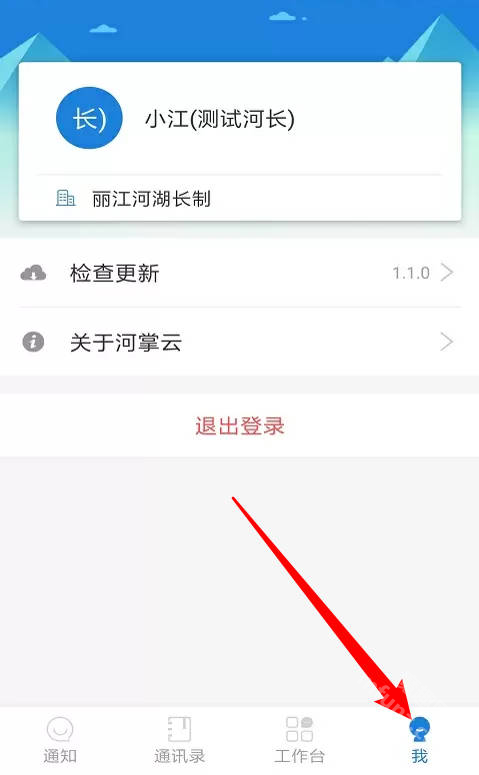The image size is (479, 775).
Task: Go to the 工作台 workbench tab
Action: (300, 740)
